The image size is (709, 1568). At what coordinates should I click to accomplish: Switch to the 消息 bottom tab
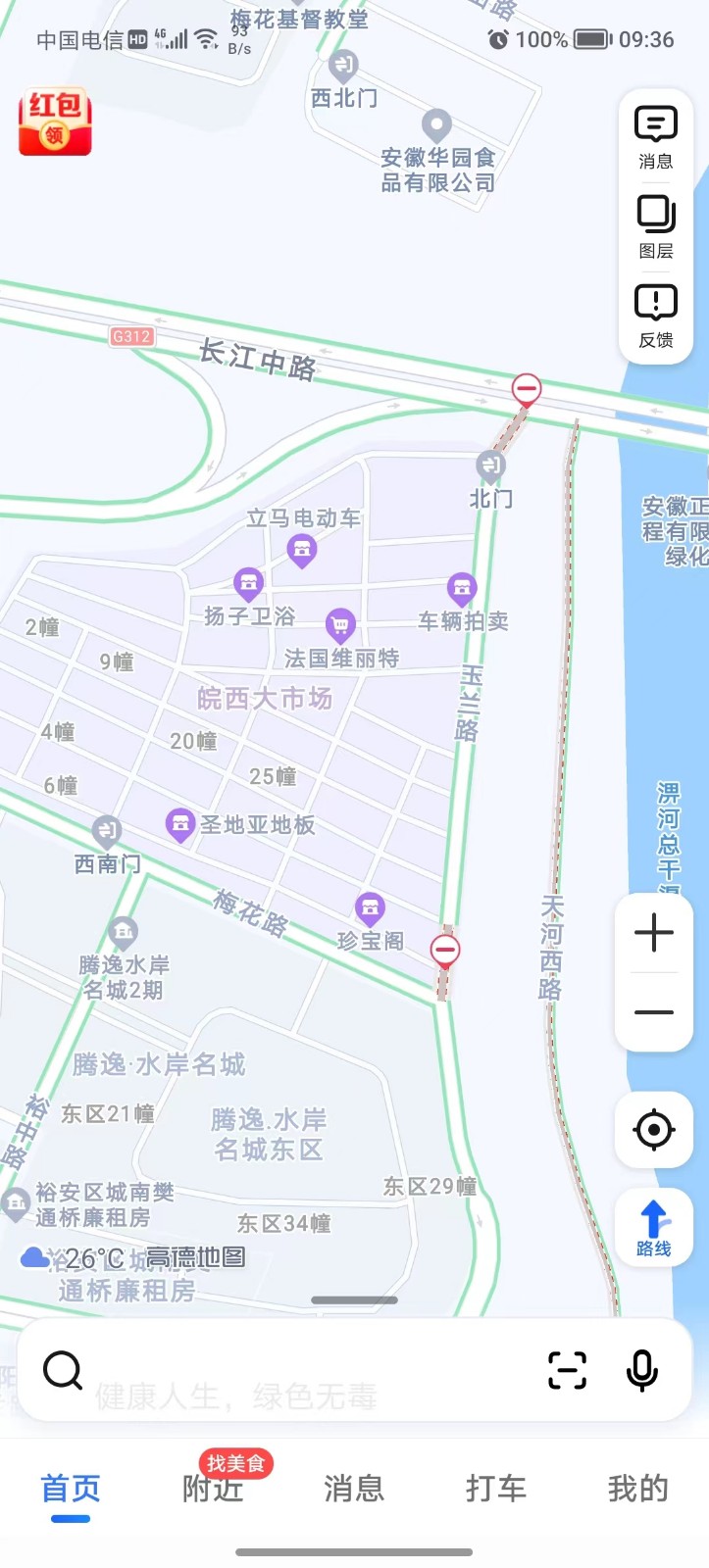[x=354, y=1490]
